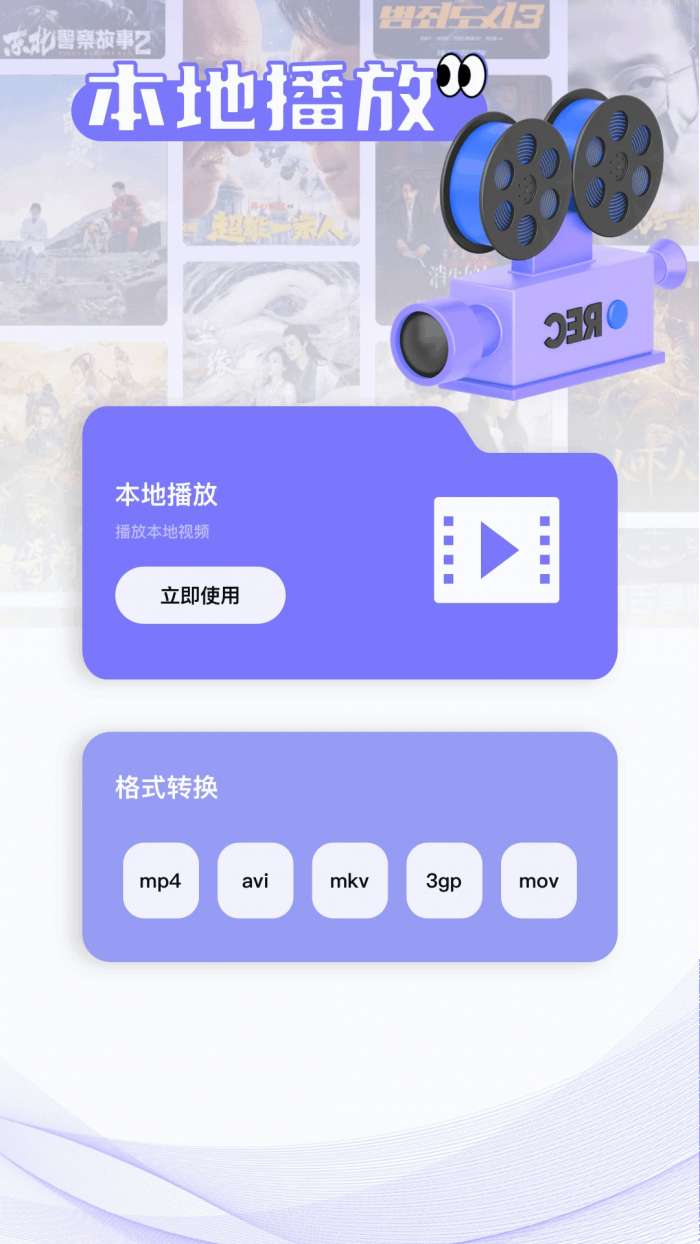Choose avi format conversion

click(x=255, y=881)
